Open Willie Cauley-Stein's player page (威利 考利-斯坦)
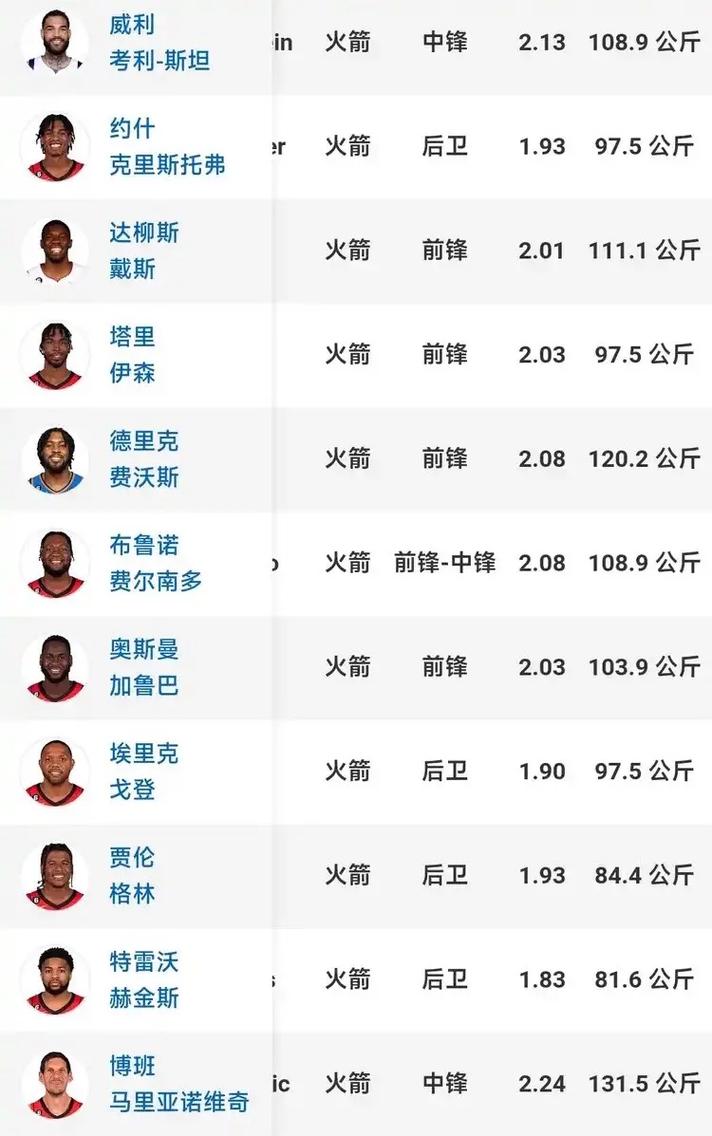Viewport: 712px width, 1136px height. pos(159,43)
